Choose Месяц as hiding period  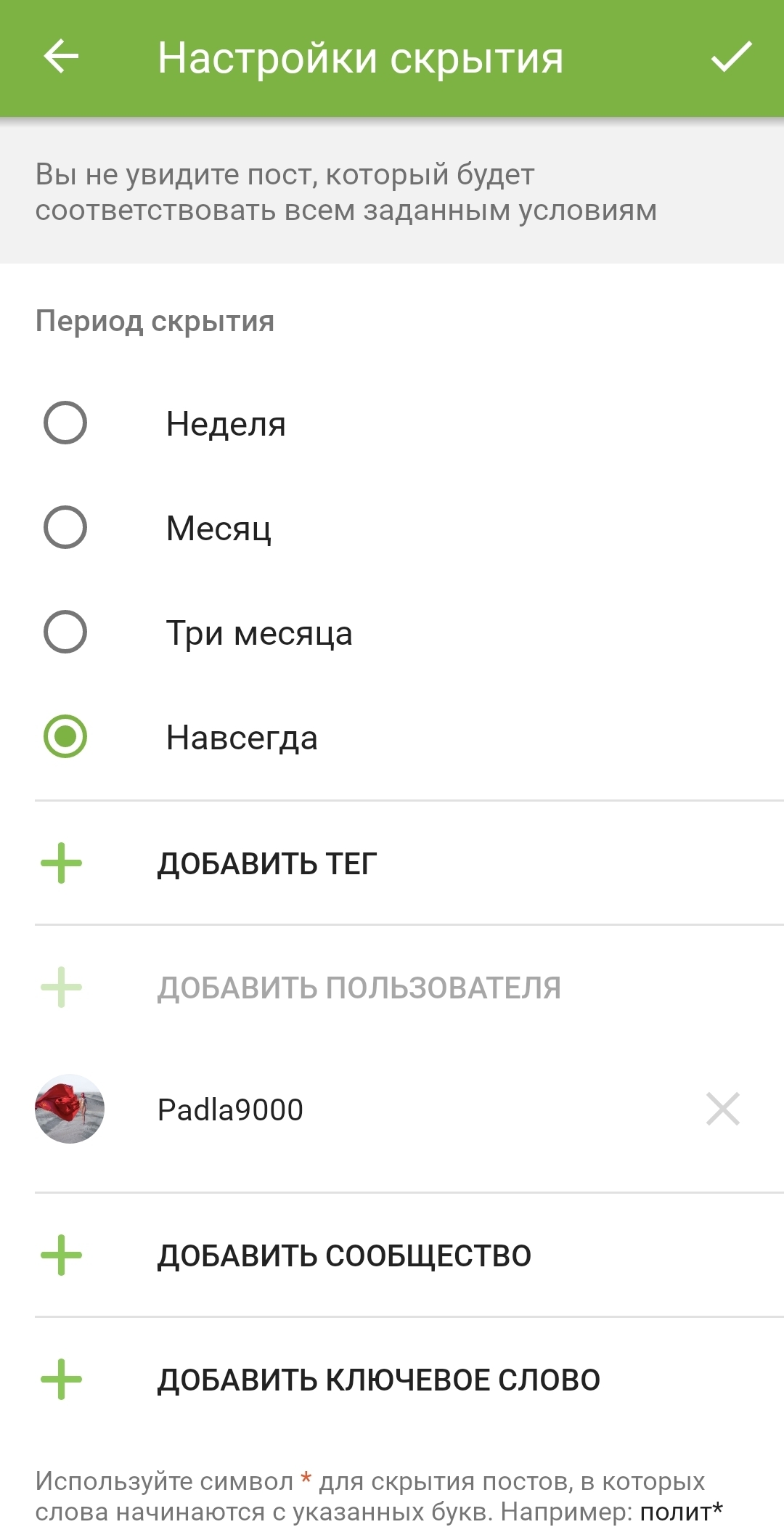tap(65, 527)
